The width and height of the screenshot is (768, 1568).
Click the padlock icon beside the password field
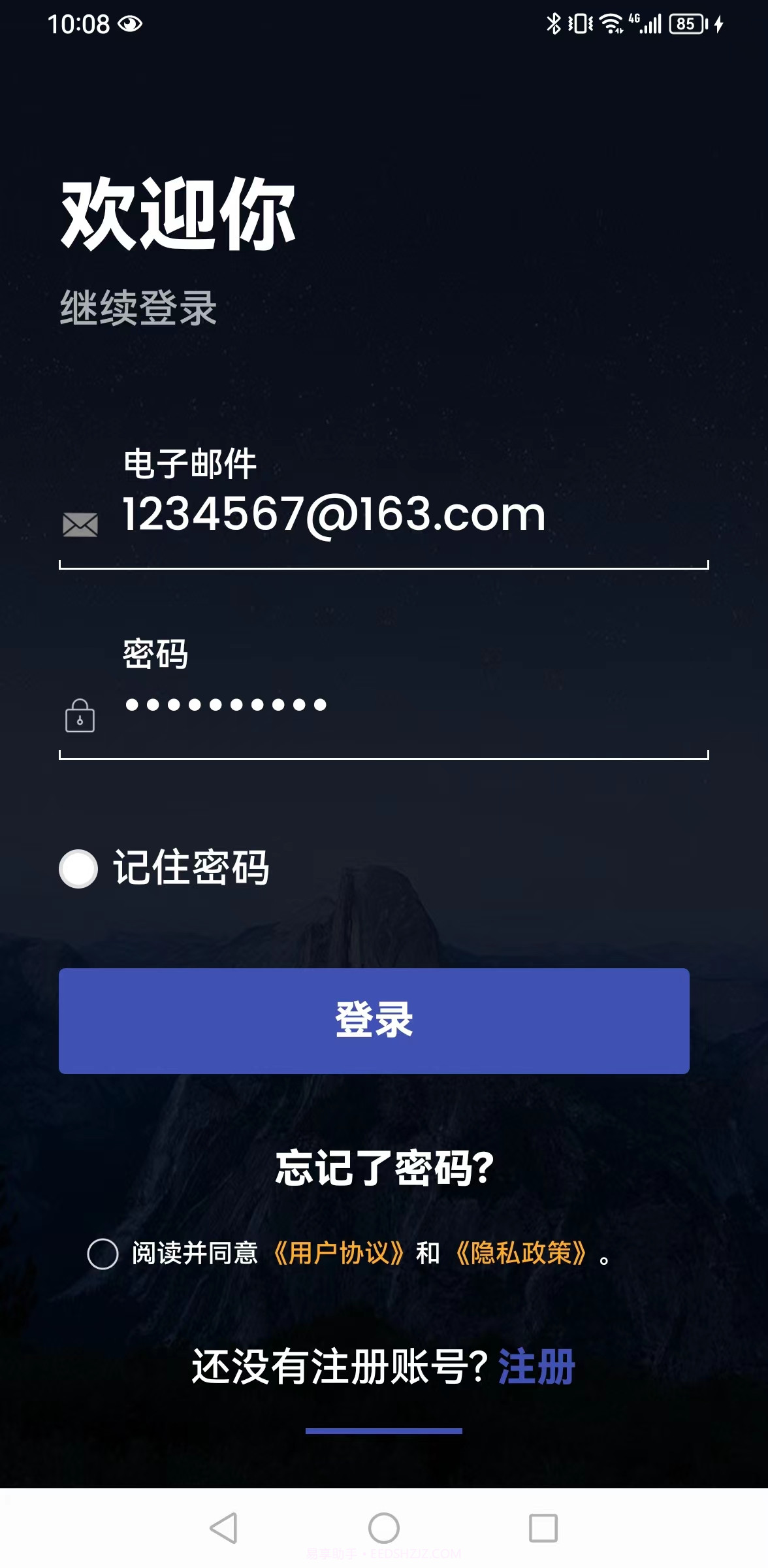tap(78, 717)
